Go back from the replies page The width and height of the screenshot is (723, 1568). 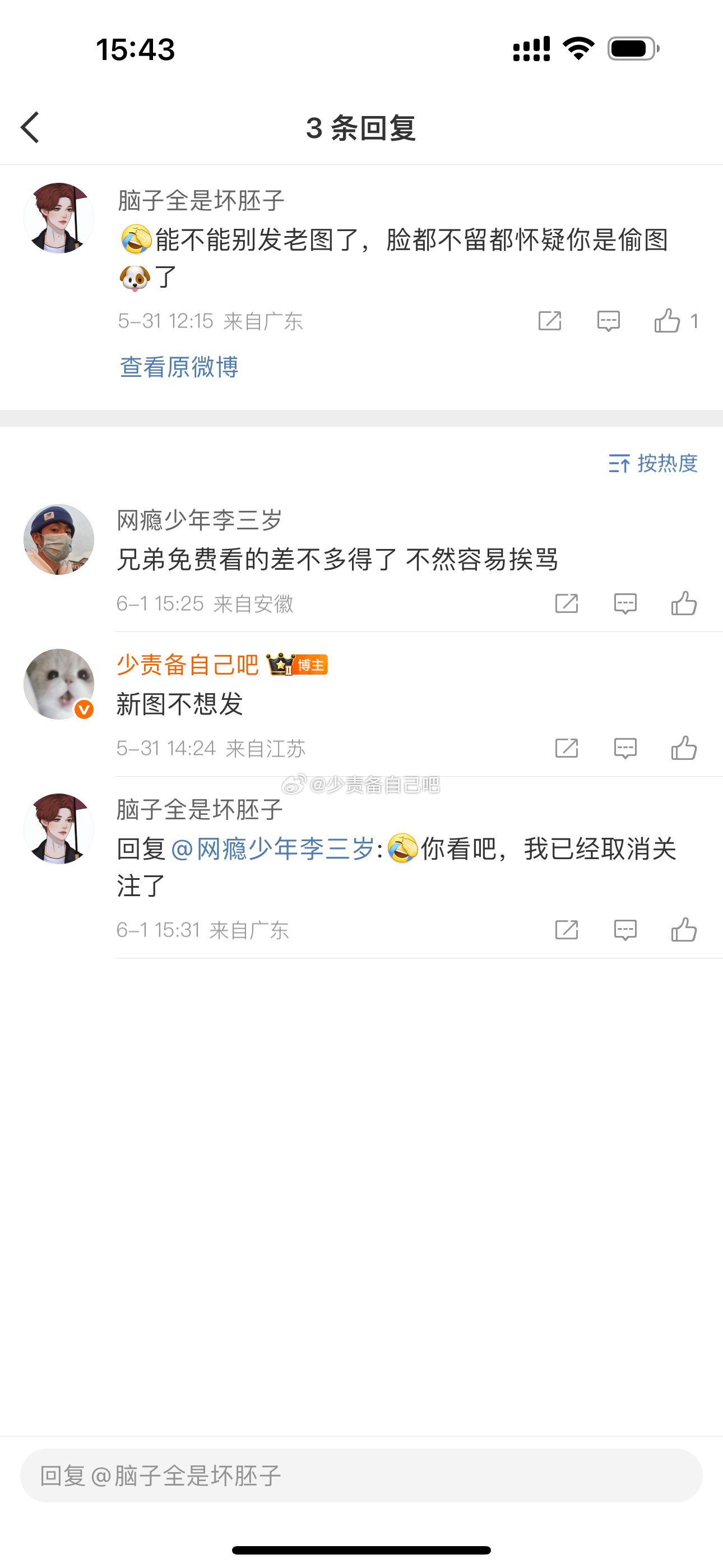pos(30,128)
